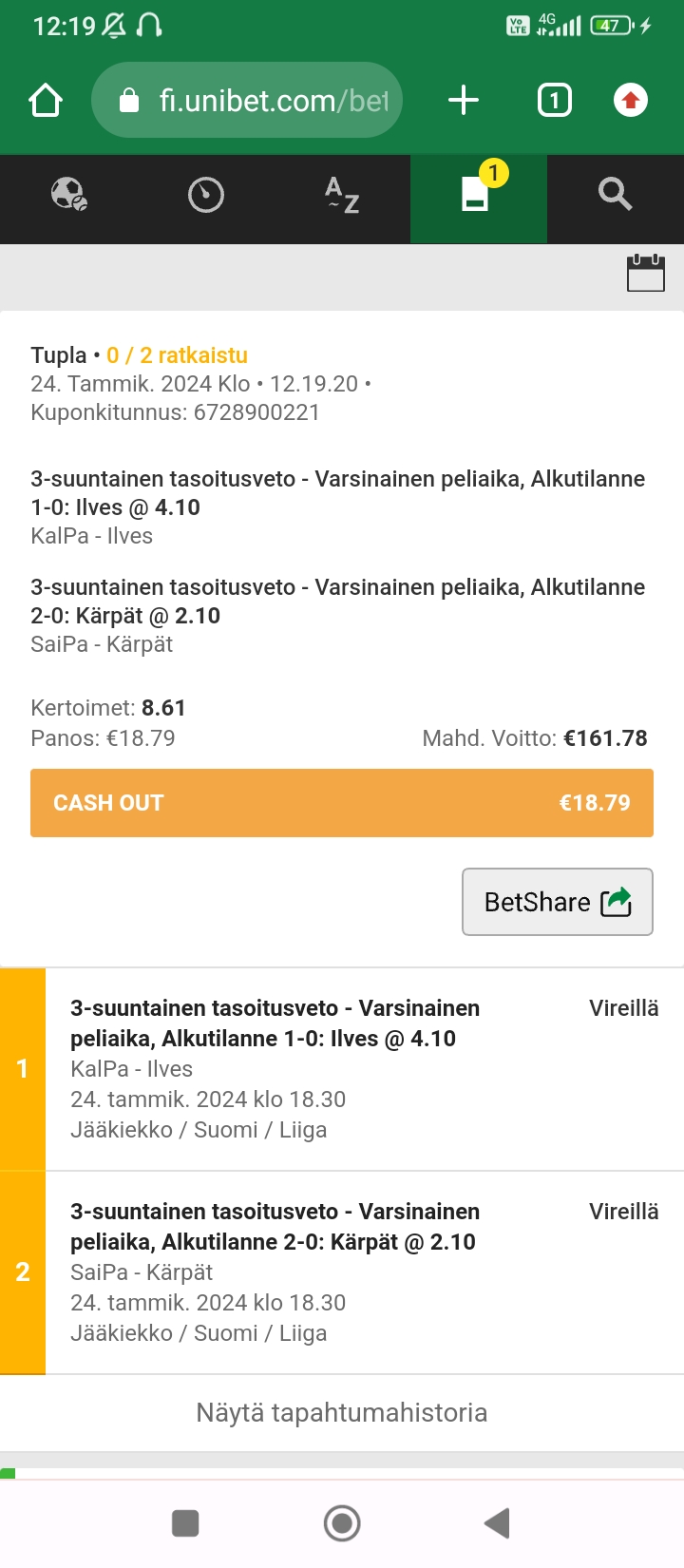This screenshot has width=684, height=1568.
Task: Go to the browser home page
Action: pos(46,100)
